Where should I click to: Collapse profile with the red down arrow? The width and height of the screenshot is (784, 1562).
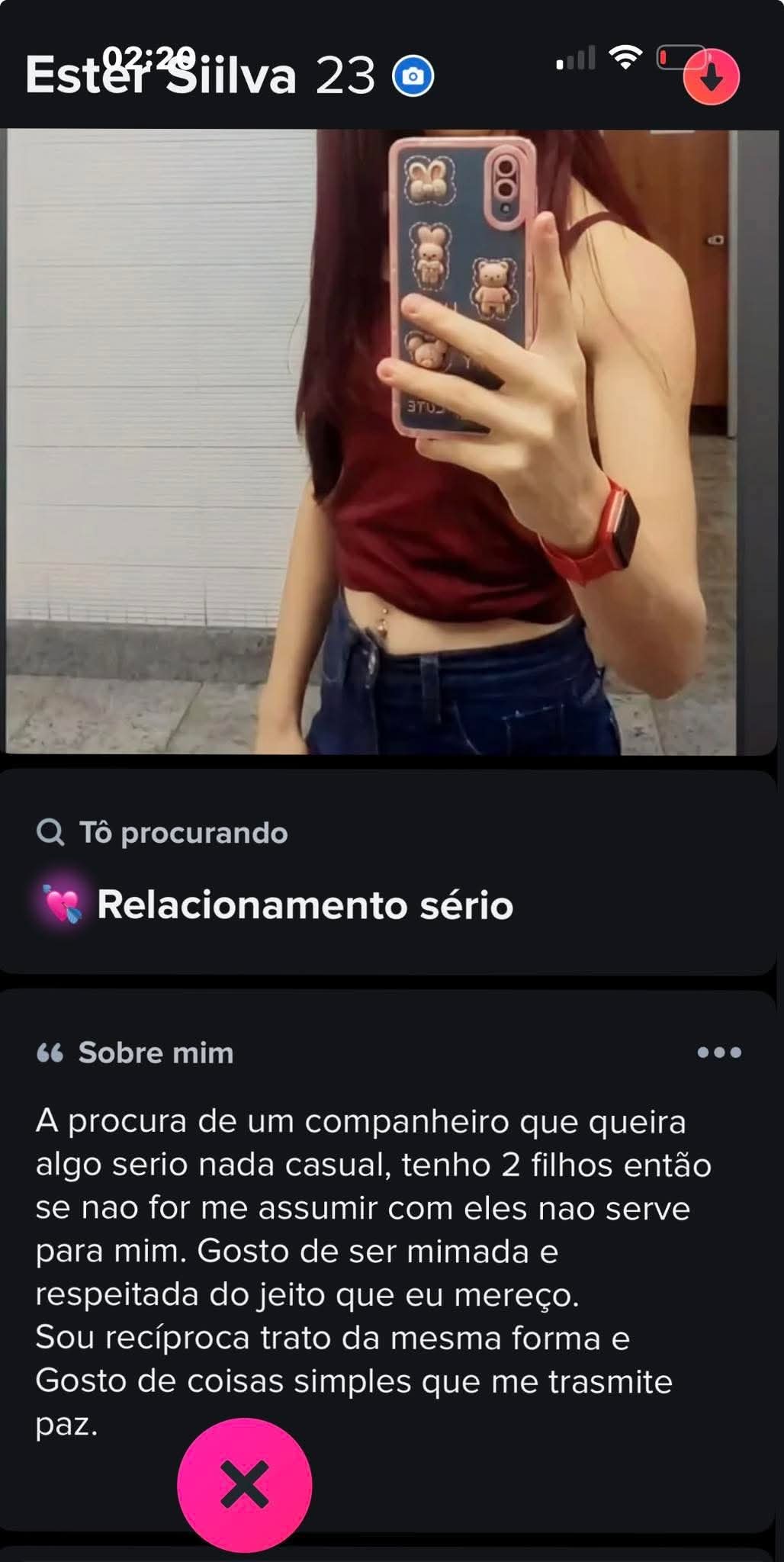coord(711,77)
